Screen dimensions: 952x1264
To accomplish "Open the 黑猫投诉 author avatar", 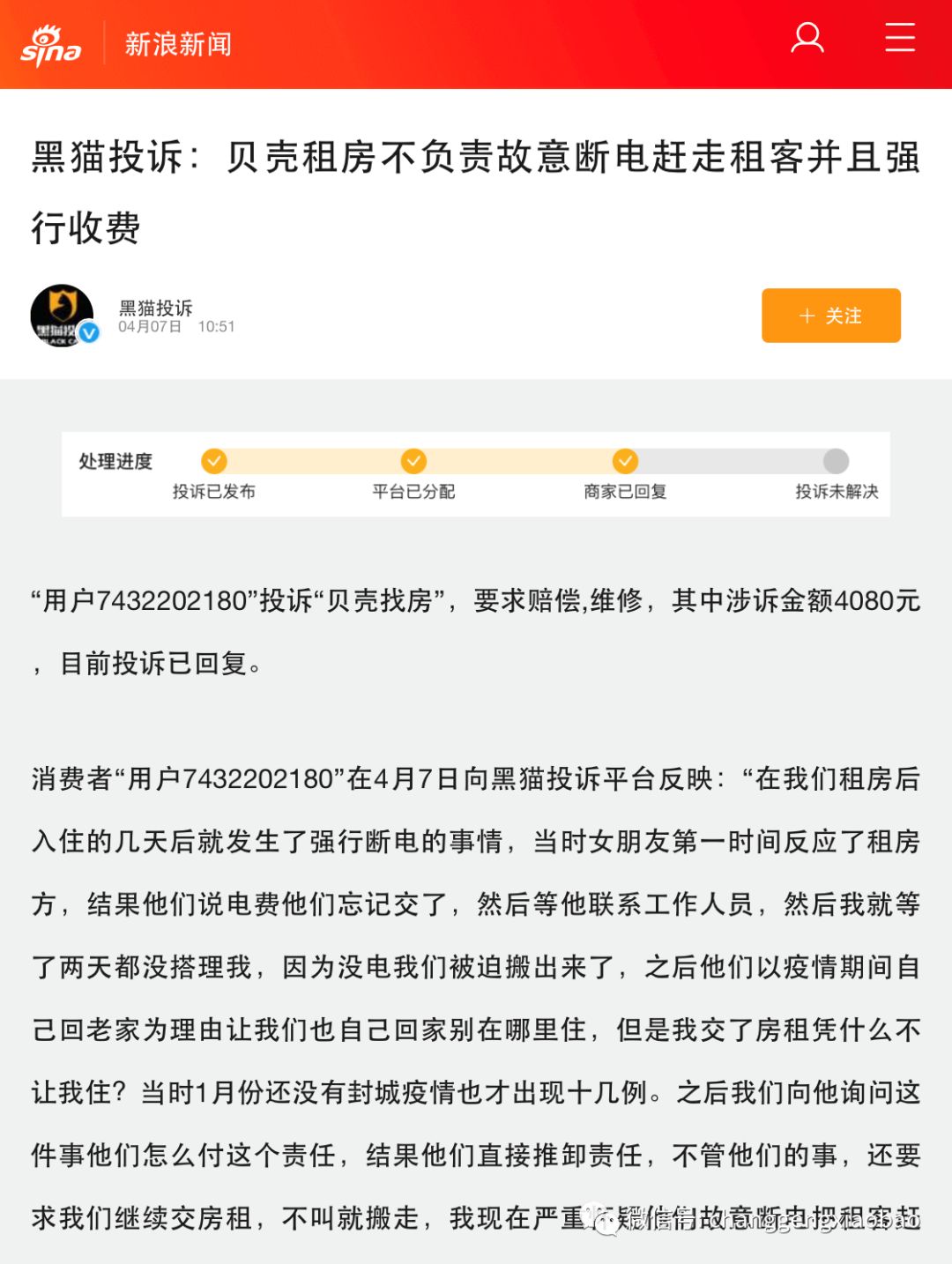I will click(x=63, y=316).
